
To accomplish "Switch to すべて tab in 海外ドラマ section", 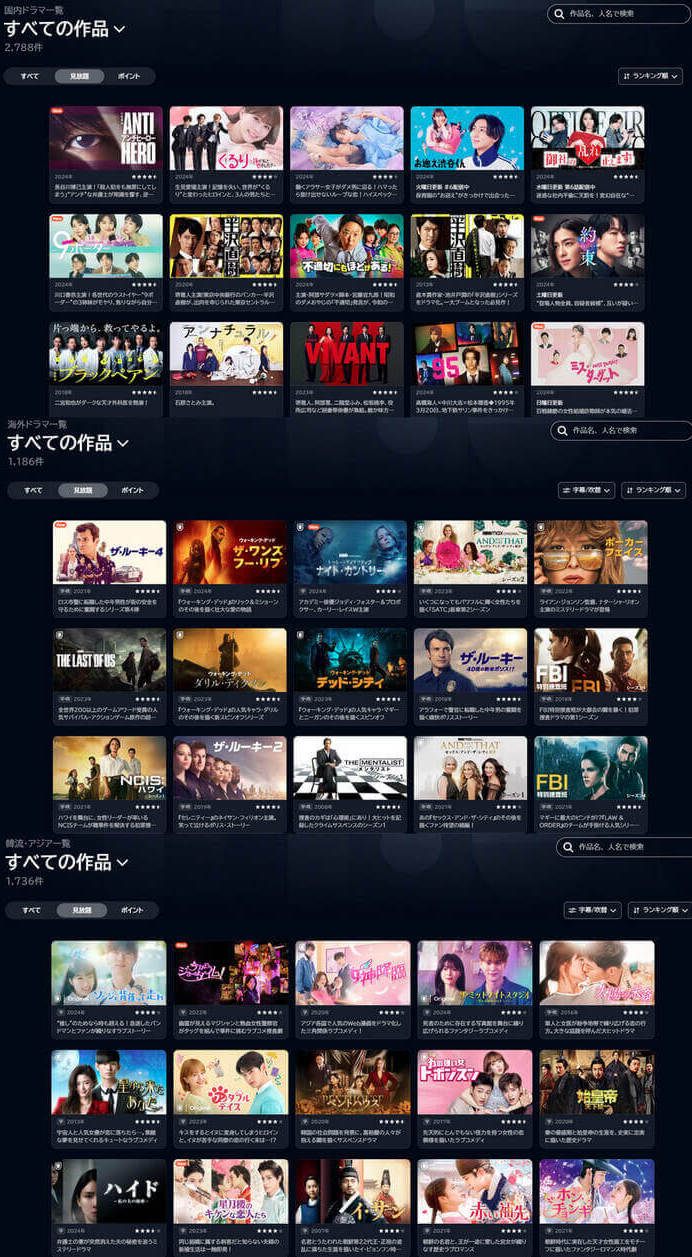I will 33,490.
